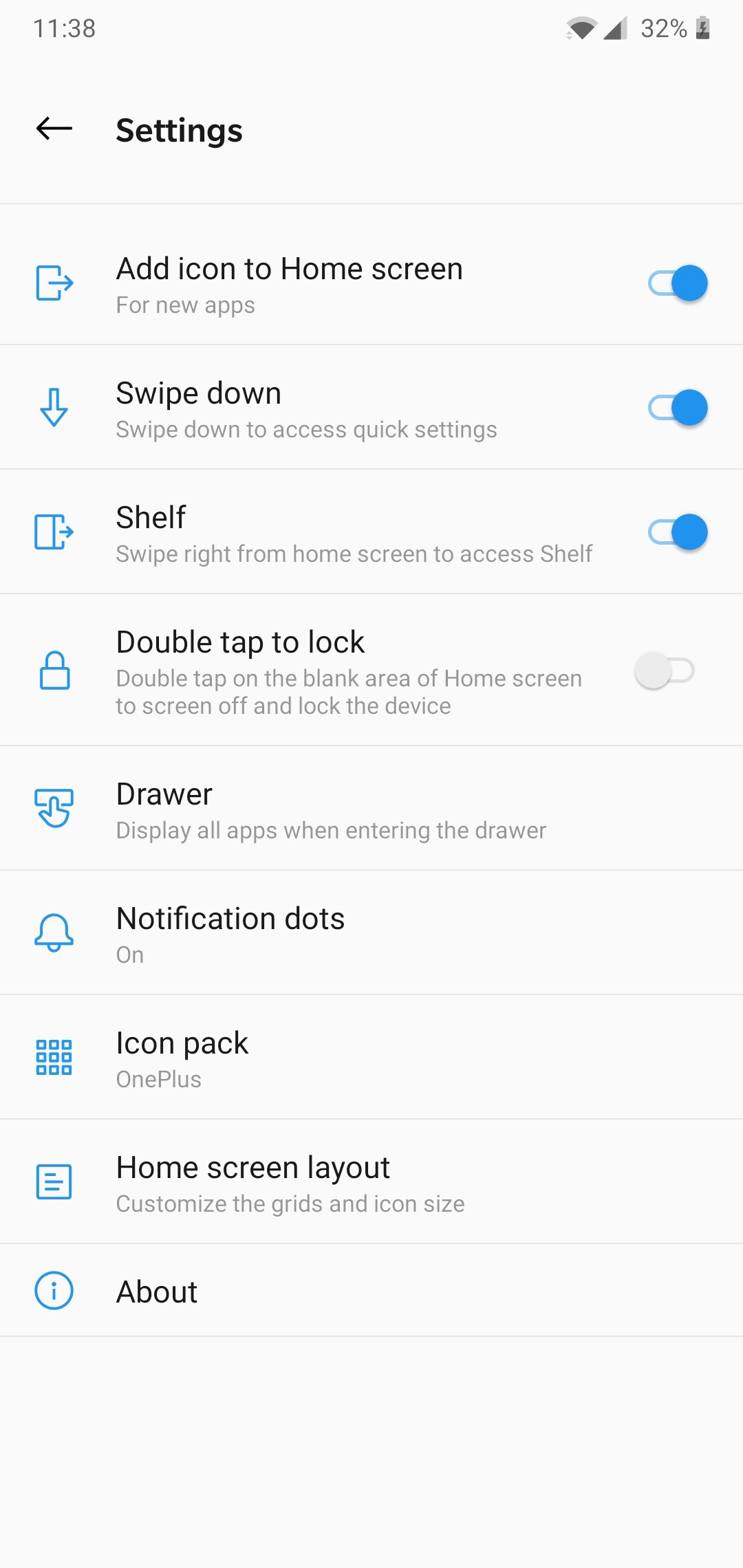Disable Add icon to Home screen
743x1568 pixels.
coord(677,283)
